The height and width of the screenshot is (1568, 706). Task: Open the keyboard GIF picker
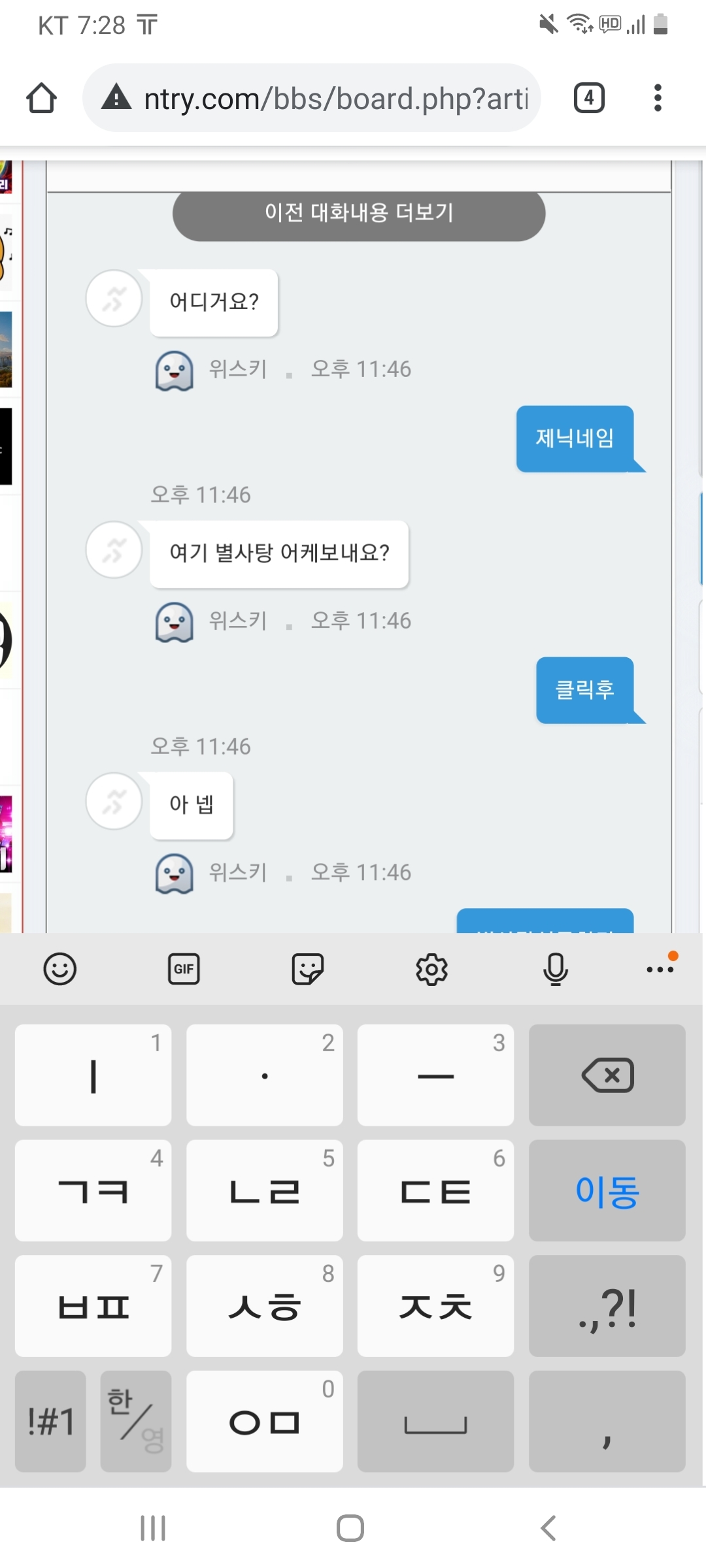point(184,969)
